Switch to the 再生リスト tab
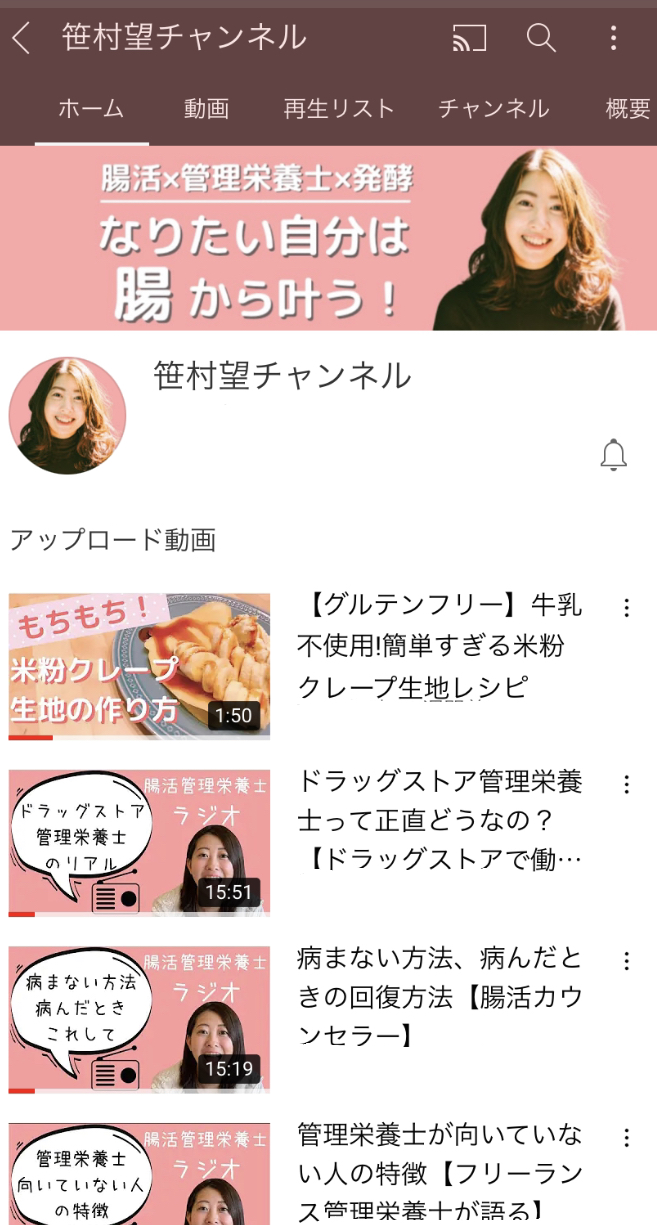Image resolution: width=657 pixels, height=1225 pixels. (338, 109)
